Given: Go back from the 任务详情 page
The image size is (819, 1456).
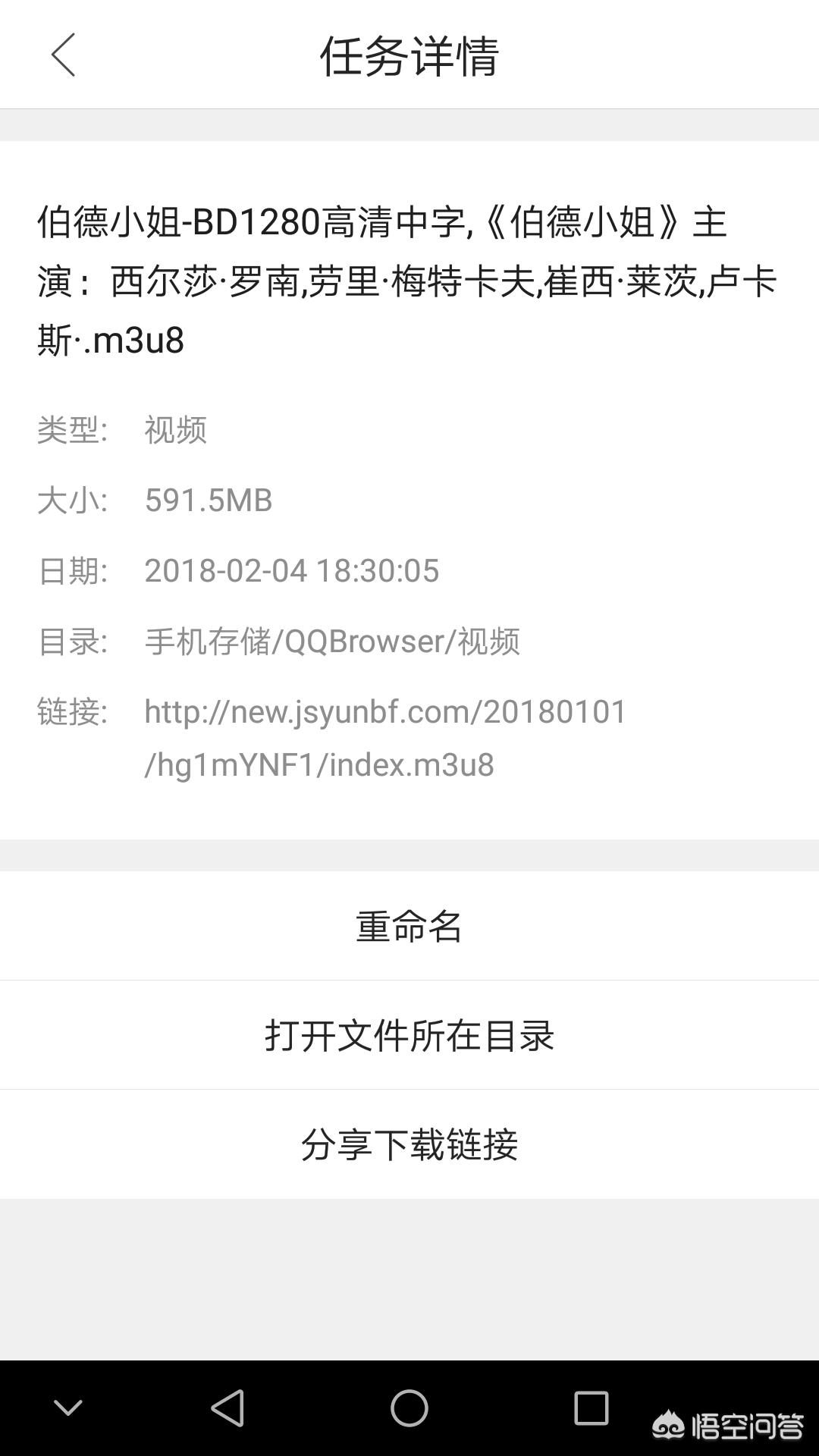Looking at the screenshot, I should click(x=63, y=55).
